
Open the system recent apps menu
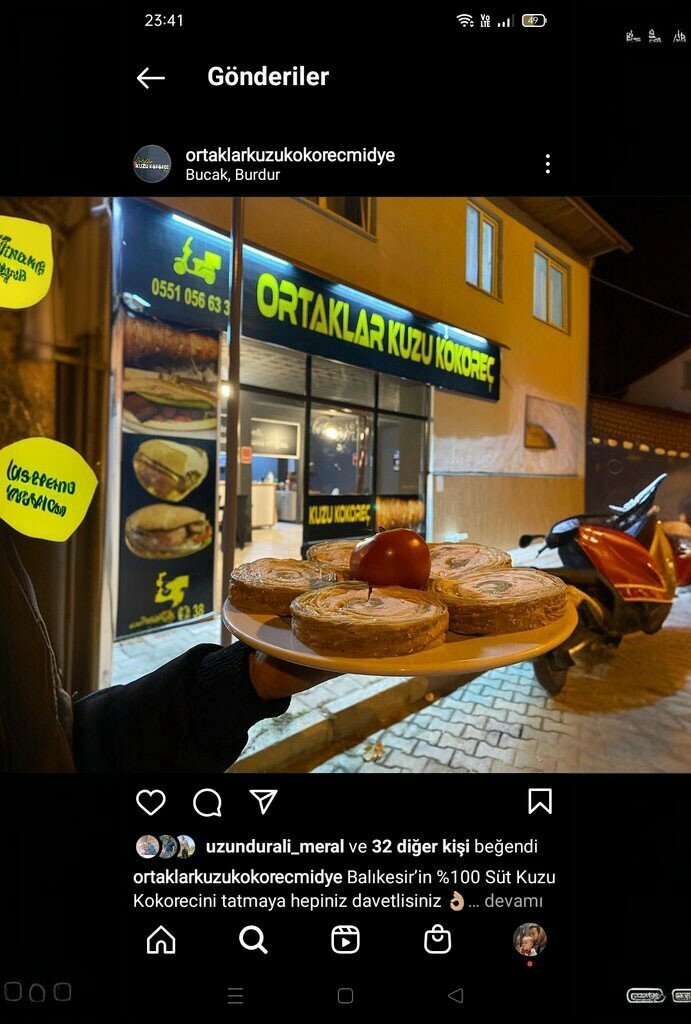235,996
